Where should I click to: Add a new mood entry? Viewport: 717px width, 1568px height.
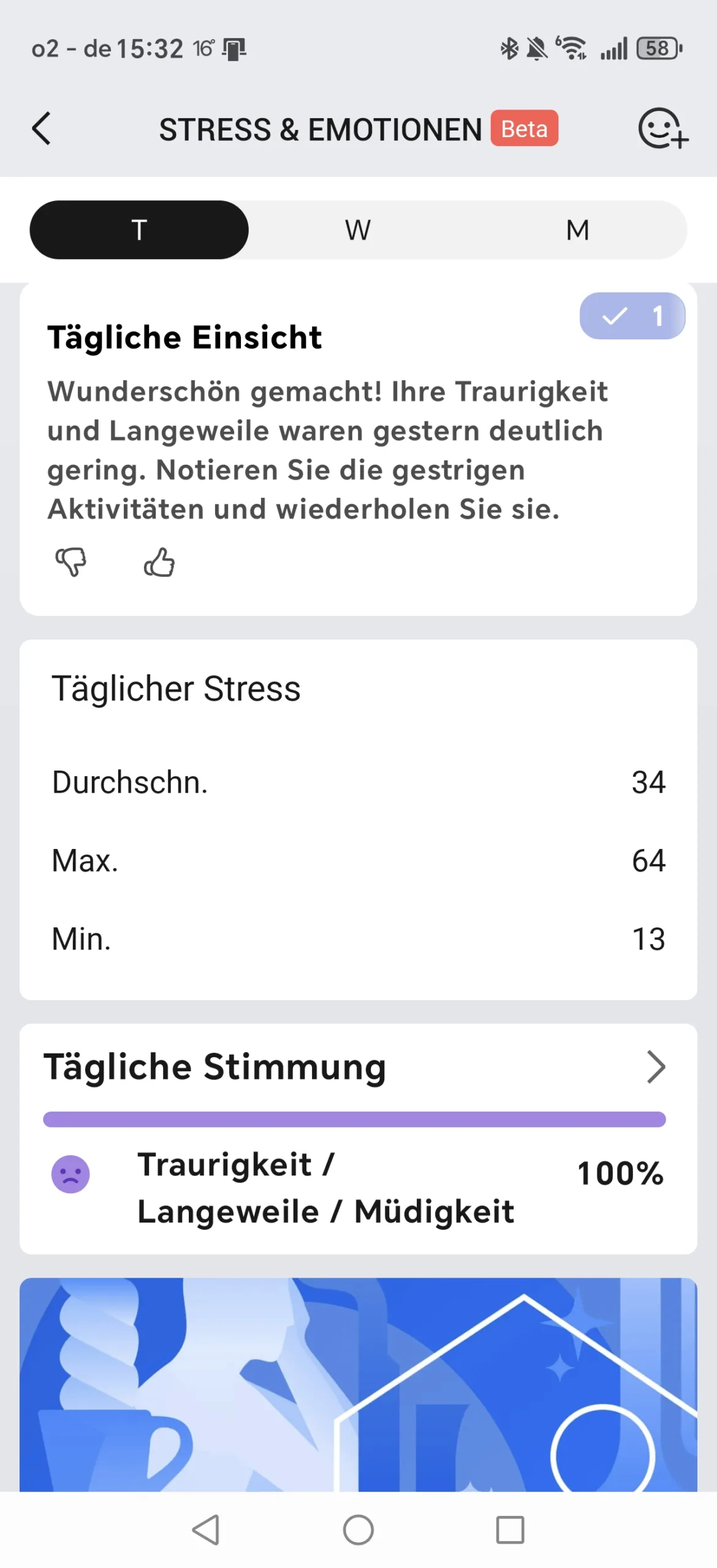662,129
